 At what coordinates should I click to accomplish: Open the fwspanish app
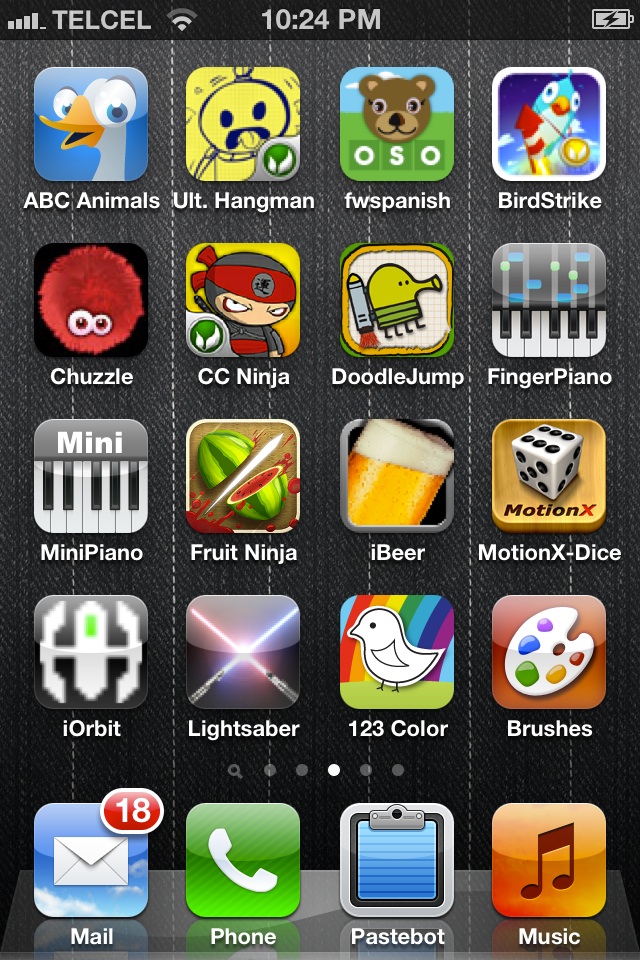(397, 124)
